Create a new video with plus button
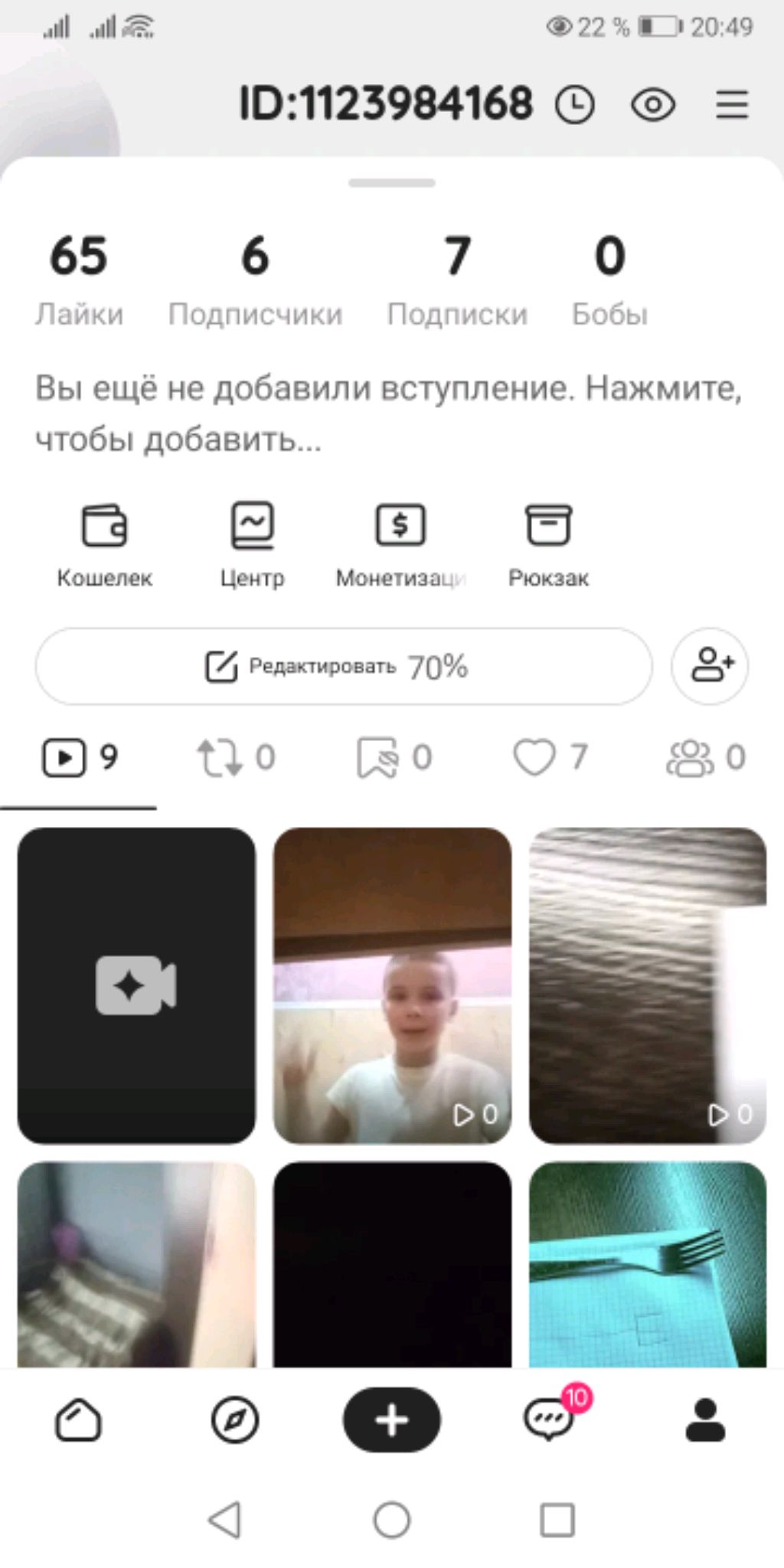Screen dimensions: 784x1568 coord(391,1421)
